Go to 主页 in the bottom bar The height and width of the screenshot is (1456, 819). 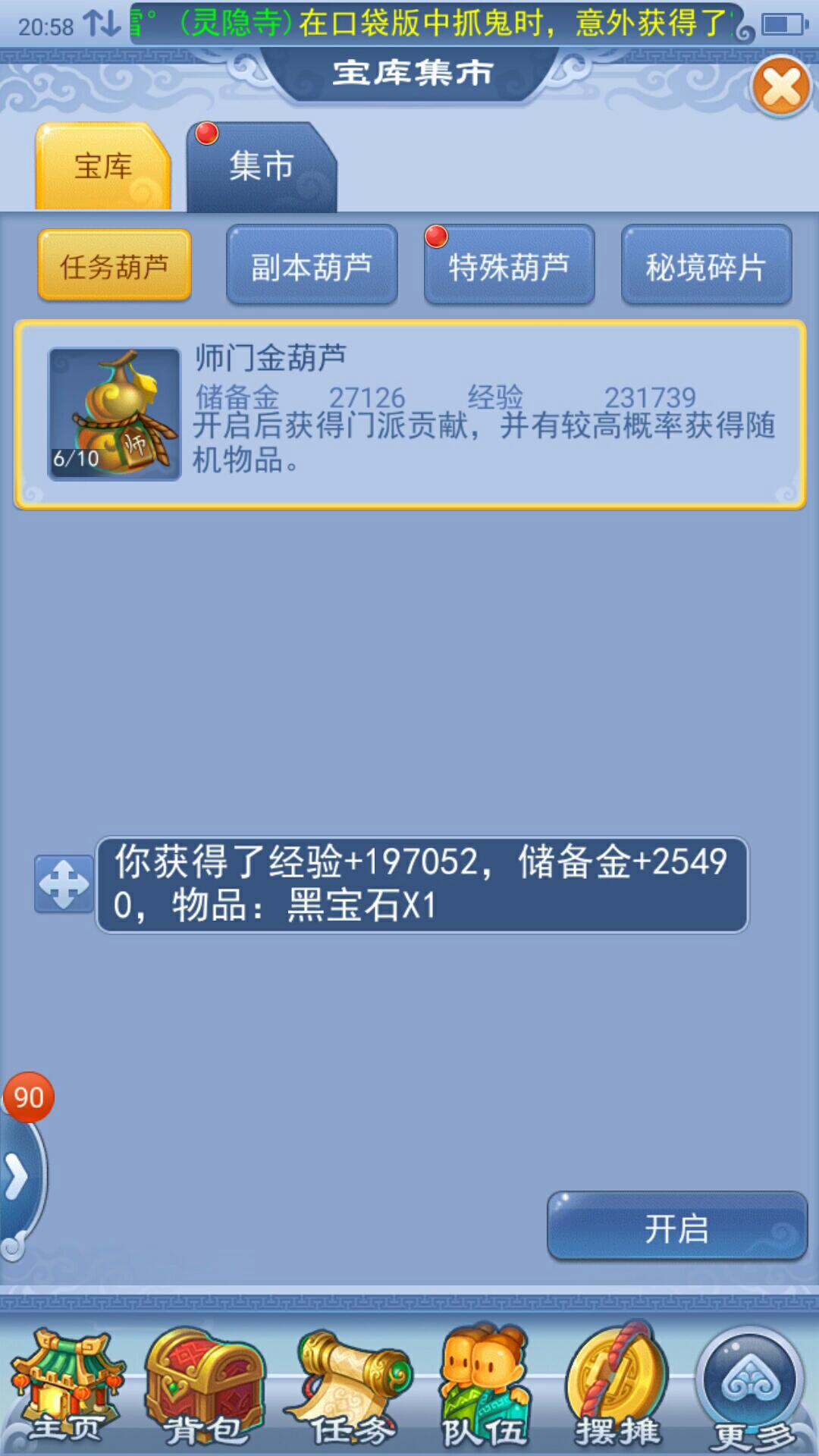pyautogui.click(x=67, y=1389)
